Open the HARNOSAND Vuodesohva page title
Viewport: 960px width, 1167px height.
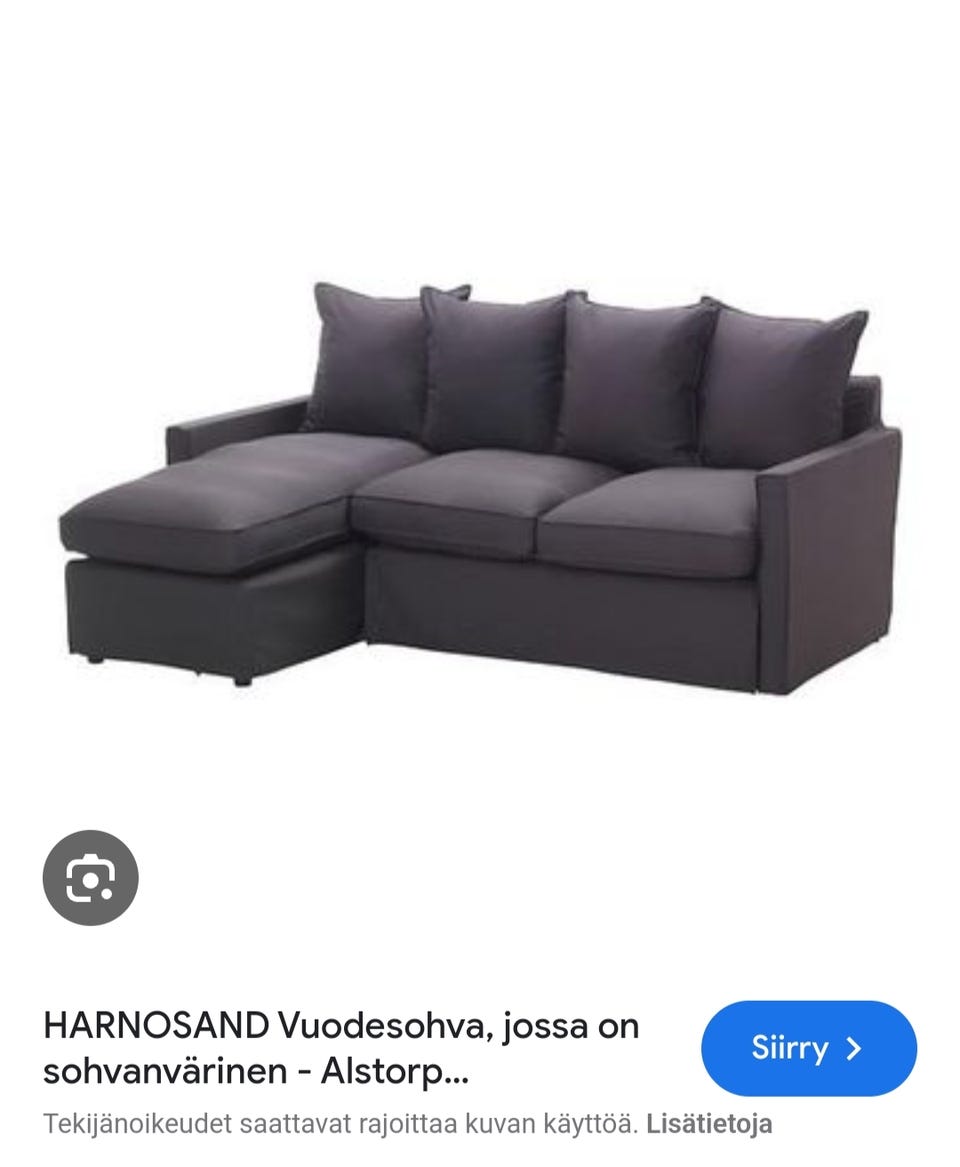[340, 1048]
